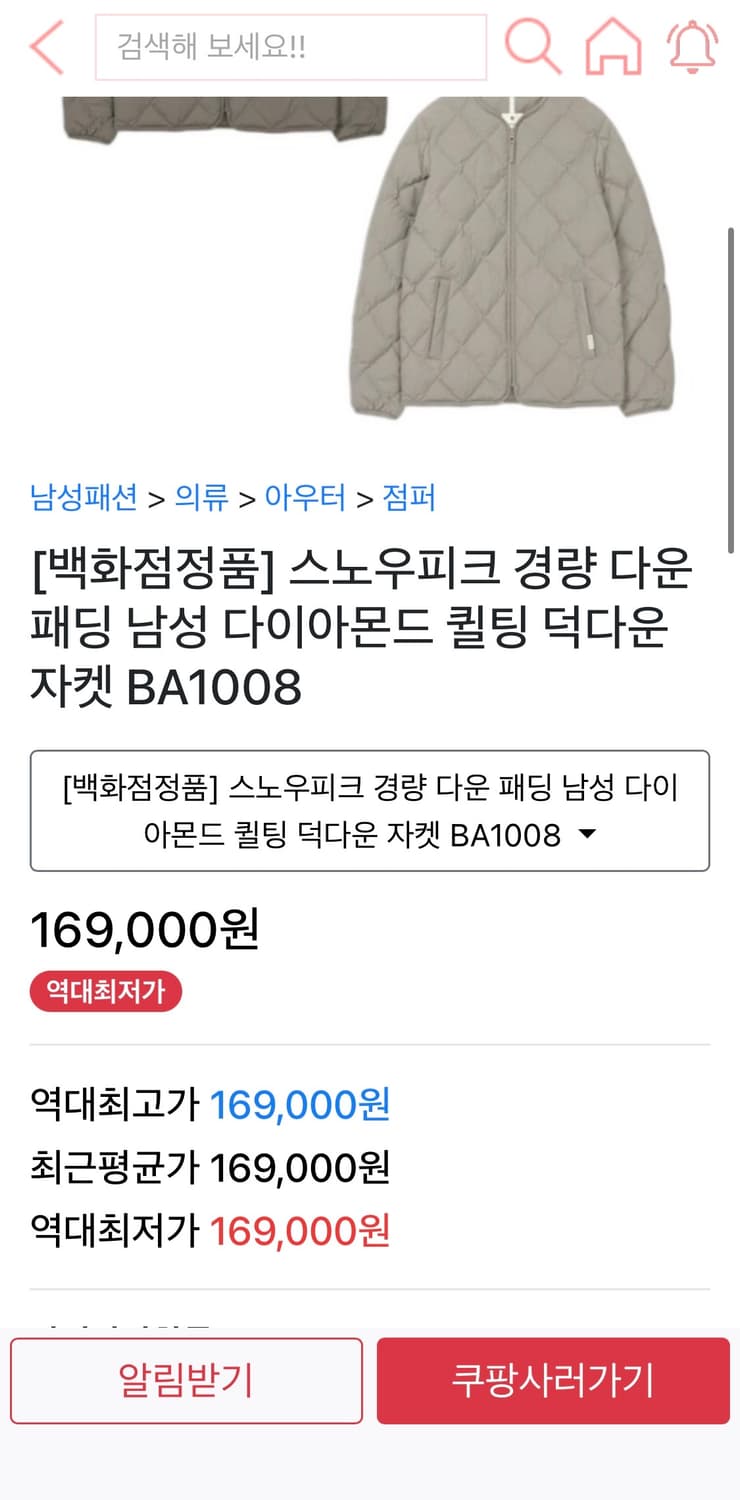This screenshot has height=1500, width=740.
Task: Click the 역대최저가 badge
Action: (x=105, y=991)
